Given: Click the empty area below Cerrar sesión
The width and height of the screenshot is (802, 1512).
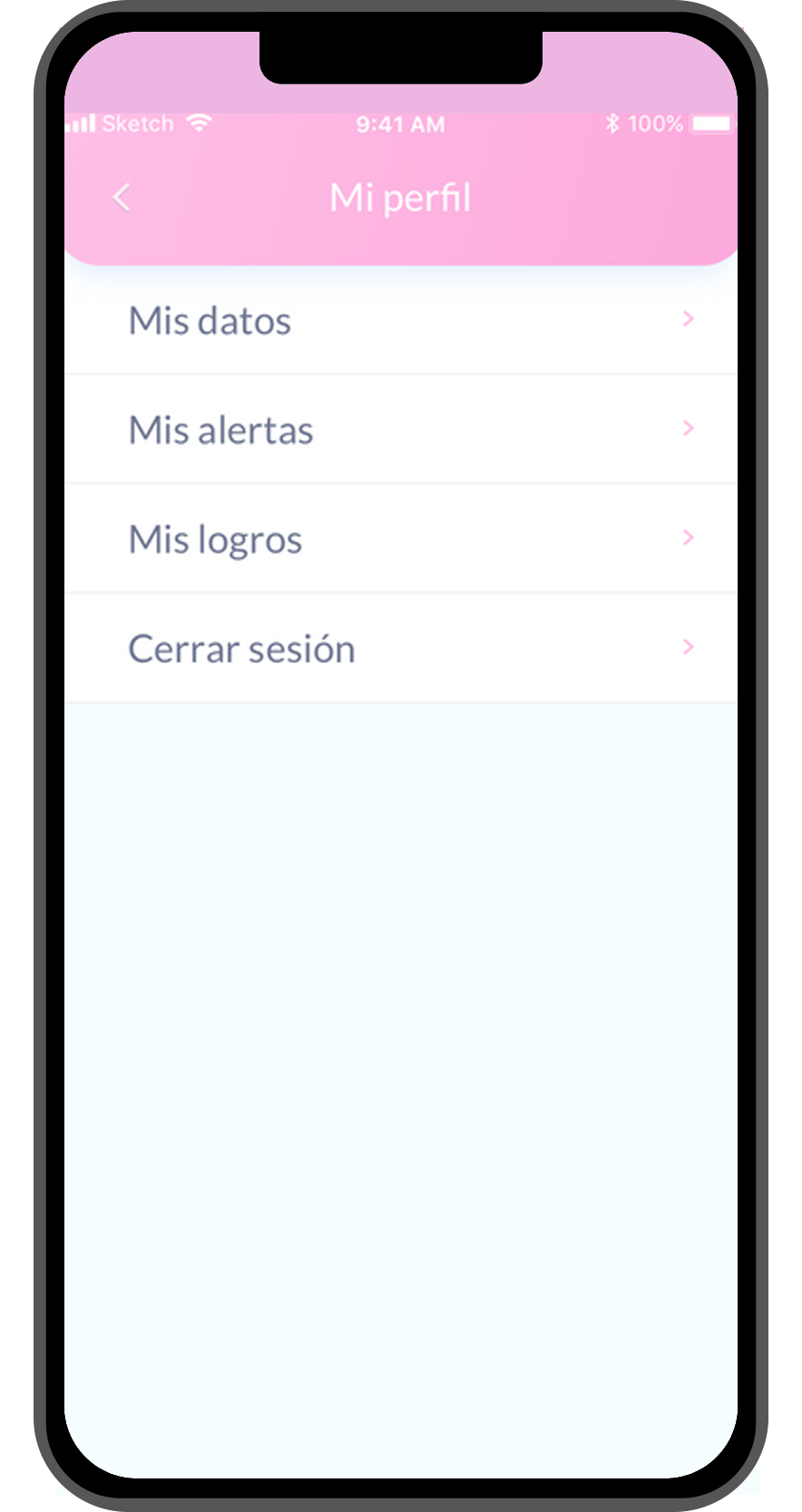Looking at the screenshot, I should pyautogui.click(x=399, y=998).
